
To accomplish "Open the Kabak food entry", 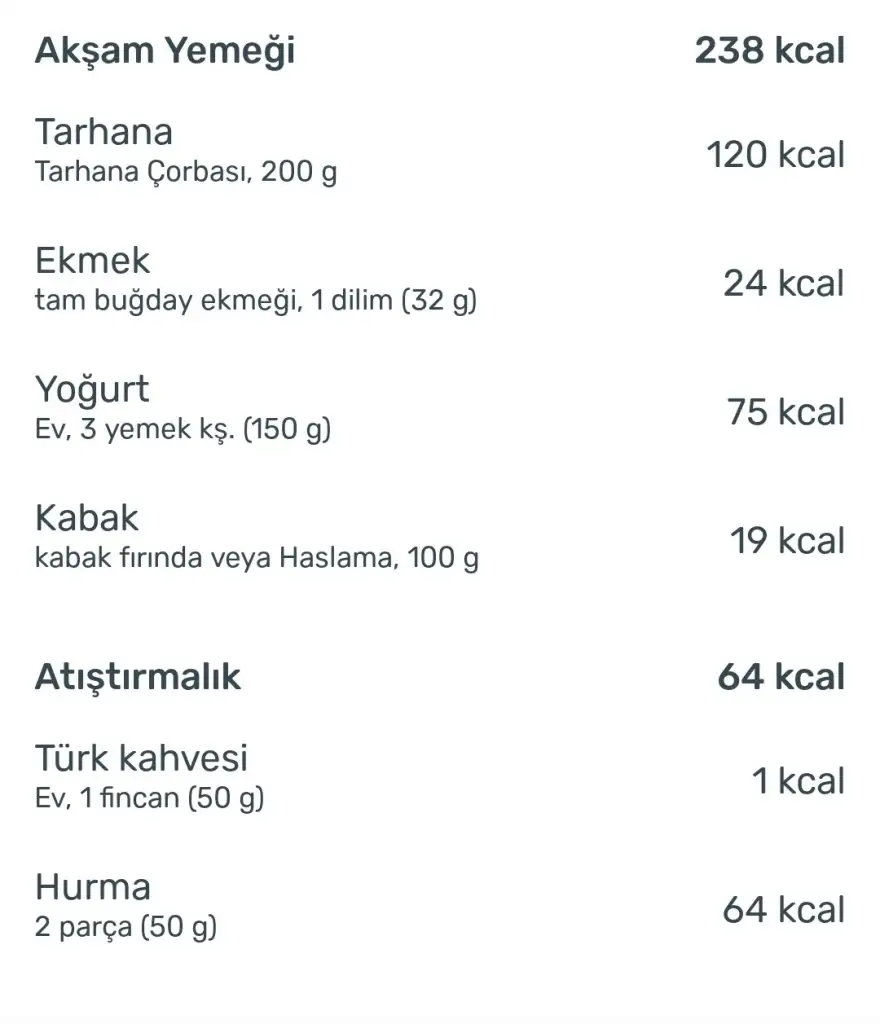I will [256, 537].
